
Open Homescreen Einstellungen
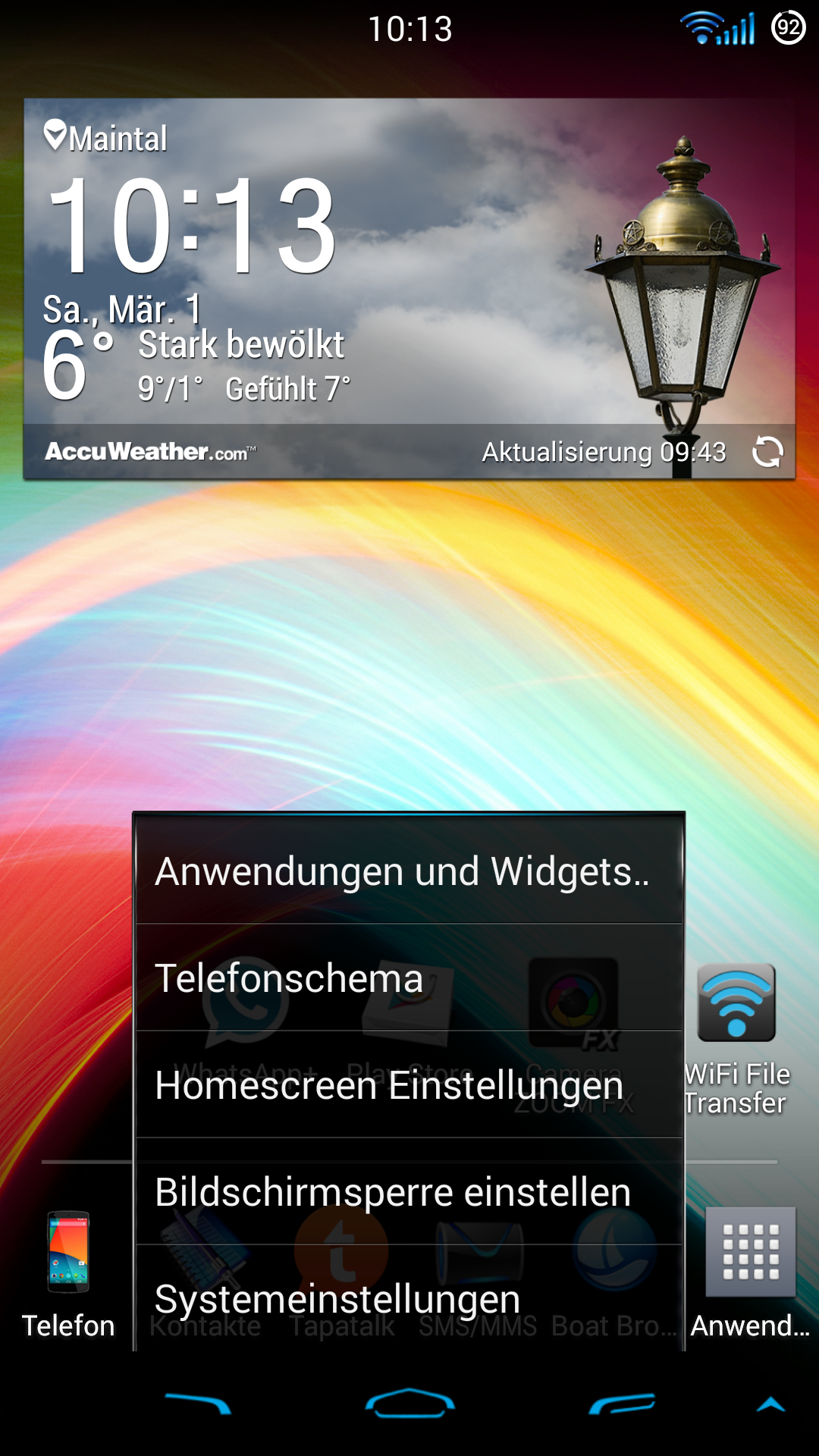(x=409, y=1084)
